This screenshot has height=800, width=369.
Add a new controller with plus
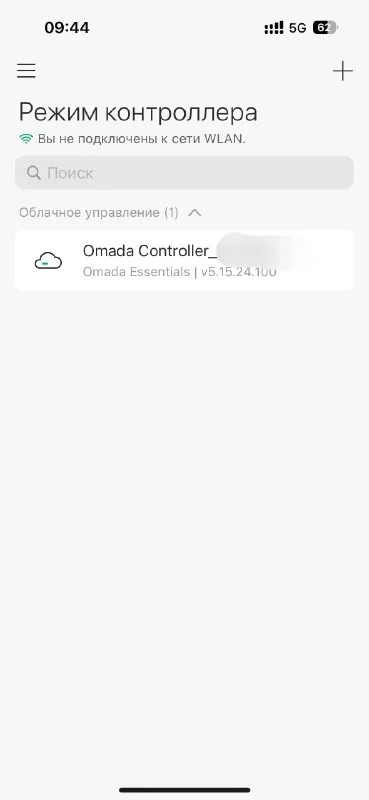(x=342, y=71)
